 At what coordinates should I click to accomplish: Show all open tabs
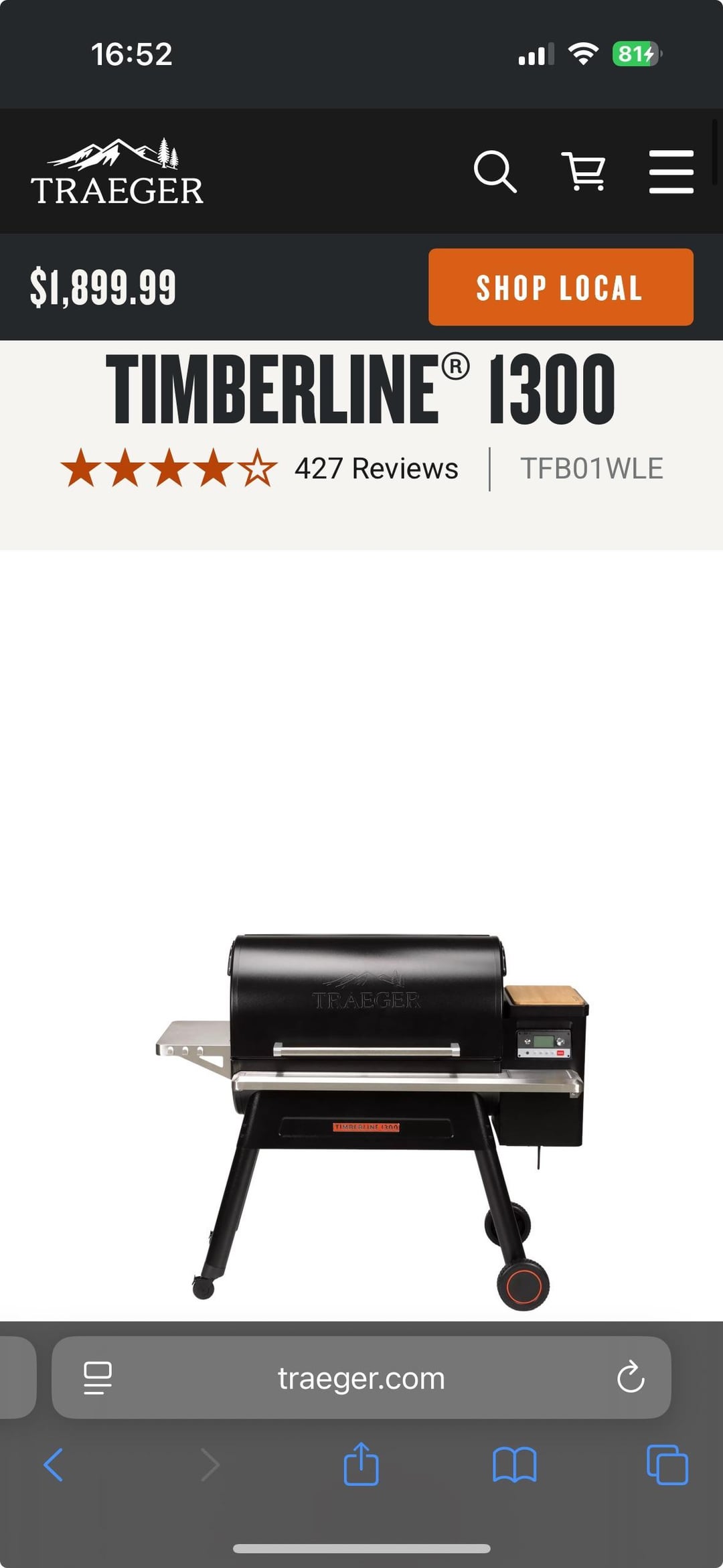click(667, 1465)
